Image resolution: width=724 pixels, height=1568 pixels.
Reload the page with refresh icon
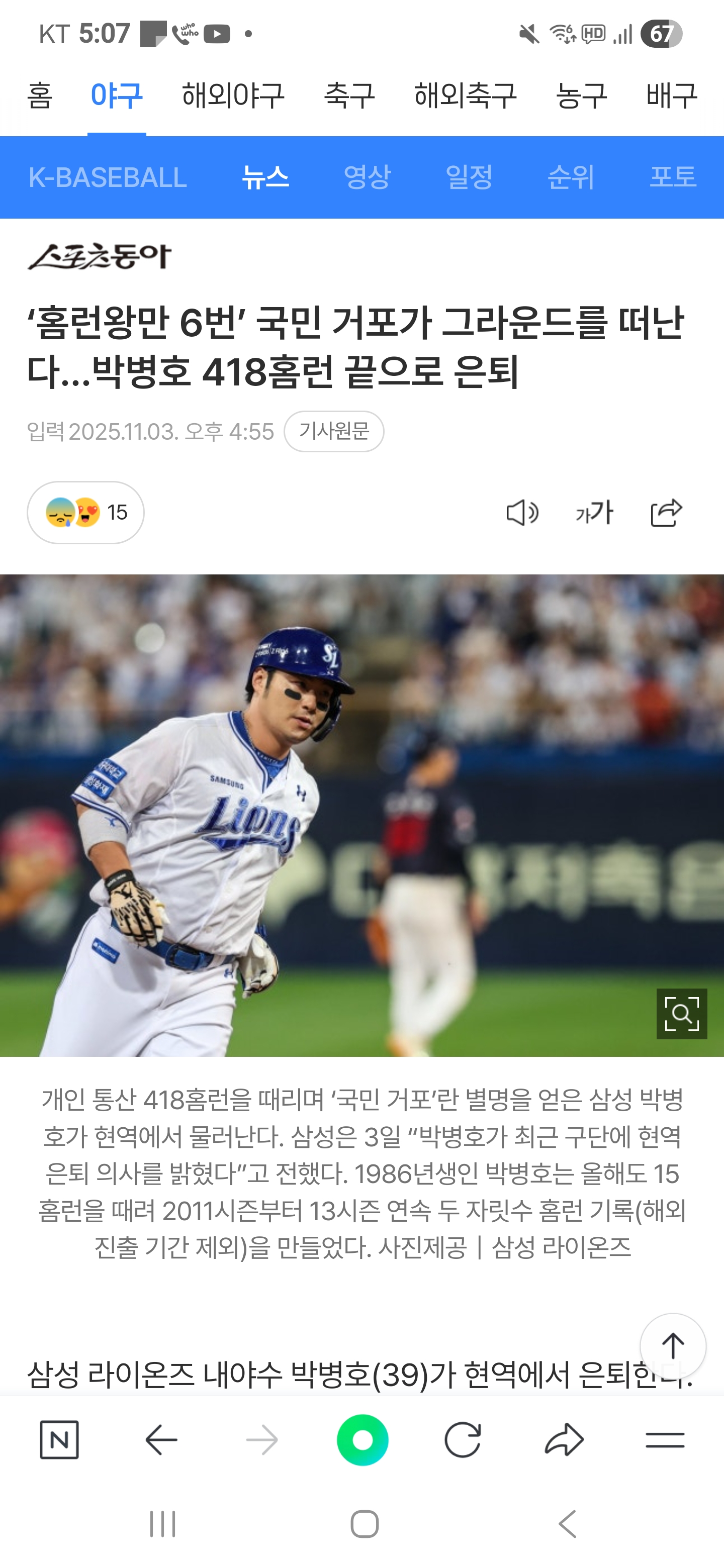[x=463, y=1440]
